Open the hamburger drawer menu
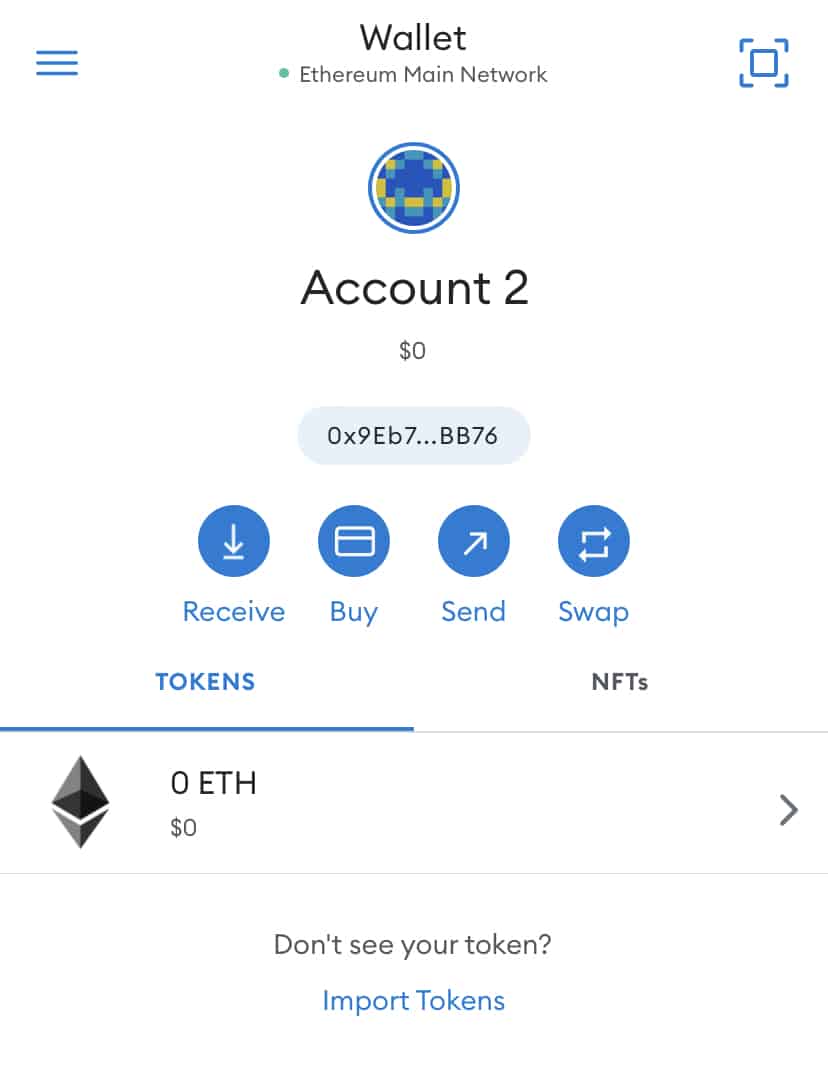Screen dimensions: 828x1080 57,63
